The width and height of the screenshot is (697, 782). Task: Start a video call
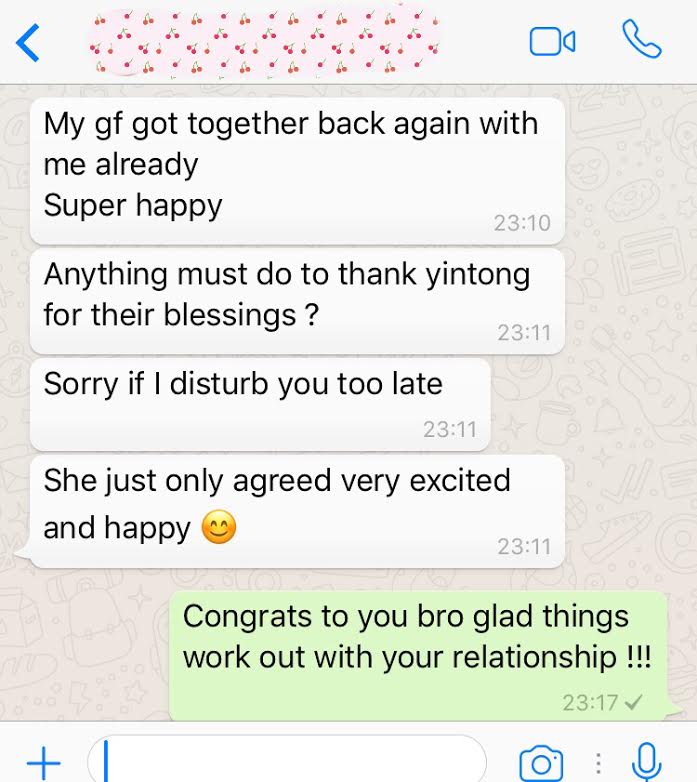552,42
